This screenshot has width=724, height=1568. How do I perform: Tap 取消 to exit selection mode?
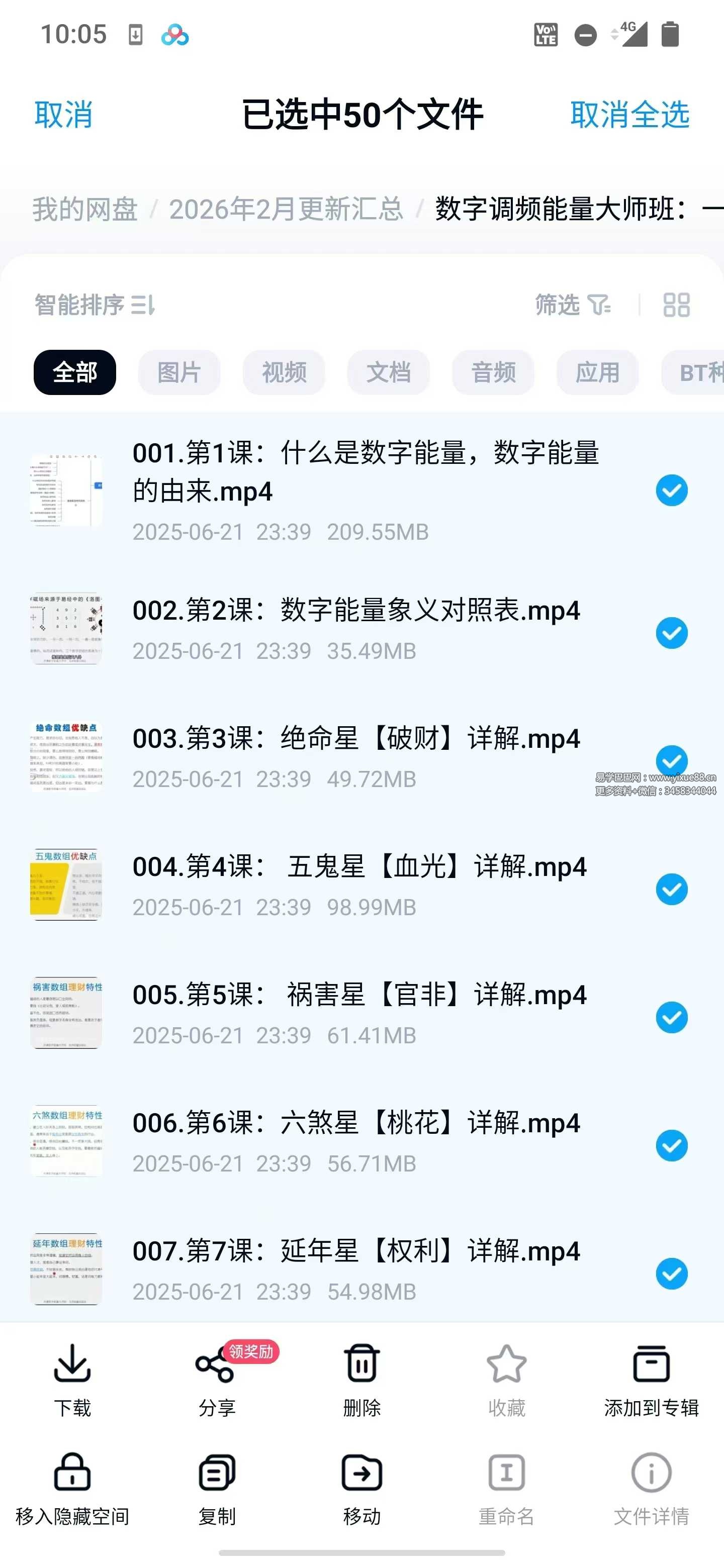click(63, 115)
